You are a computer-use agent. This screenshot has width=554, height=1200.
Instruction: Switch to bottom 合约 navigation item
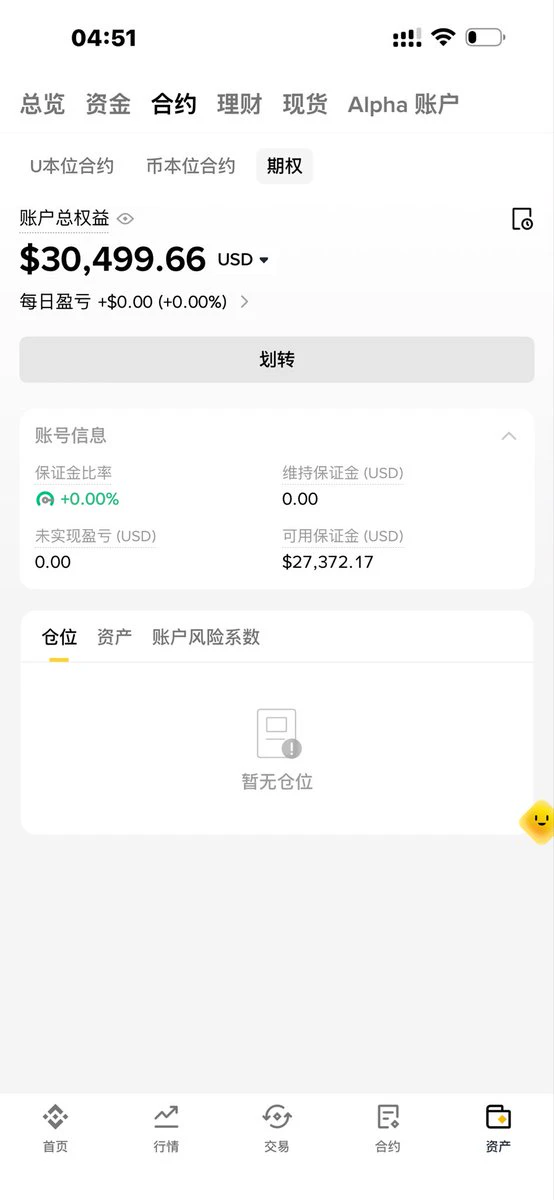pyautogui.click(x=388, y=1129)
